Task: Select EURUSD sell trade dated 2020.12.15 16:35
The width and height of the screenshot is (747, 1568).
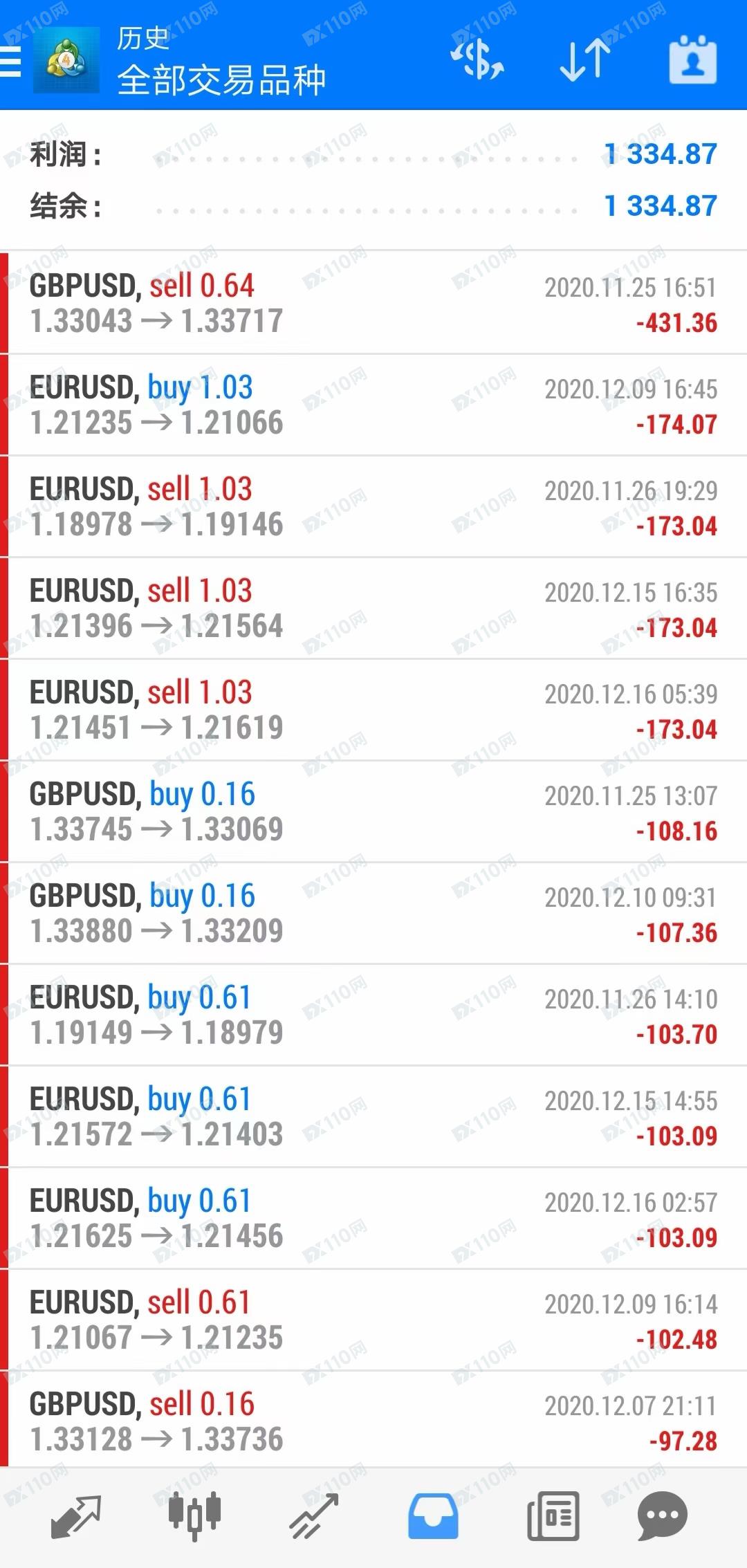Action: coord(373,608)
